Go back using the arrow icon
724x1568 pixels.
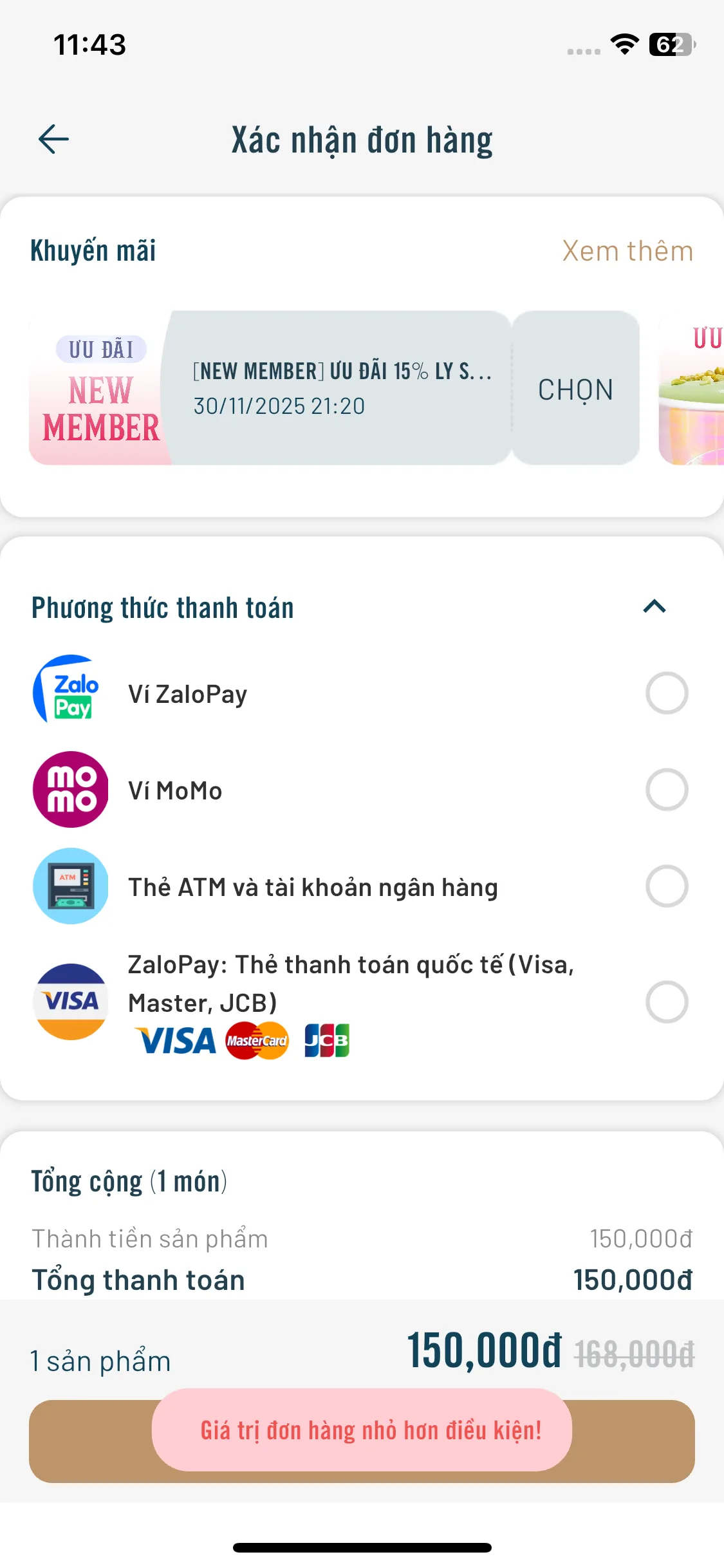pos(53,139)
